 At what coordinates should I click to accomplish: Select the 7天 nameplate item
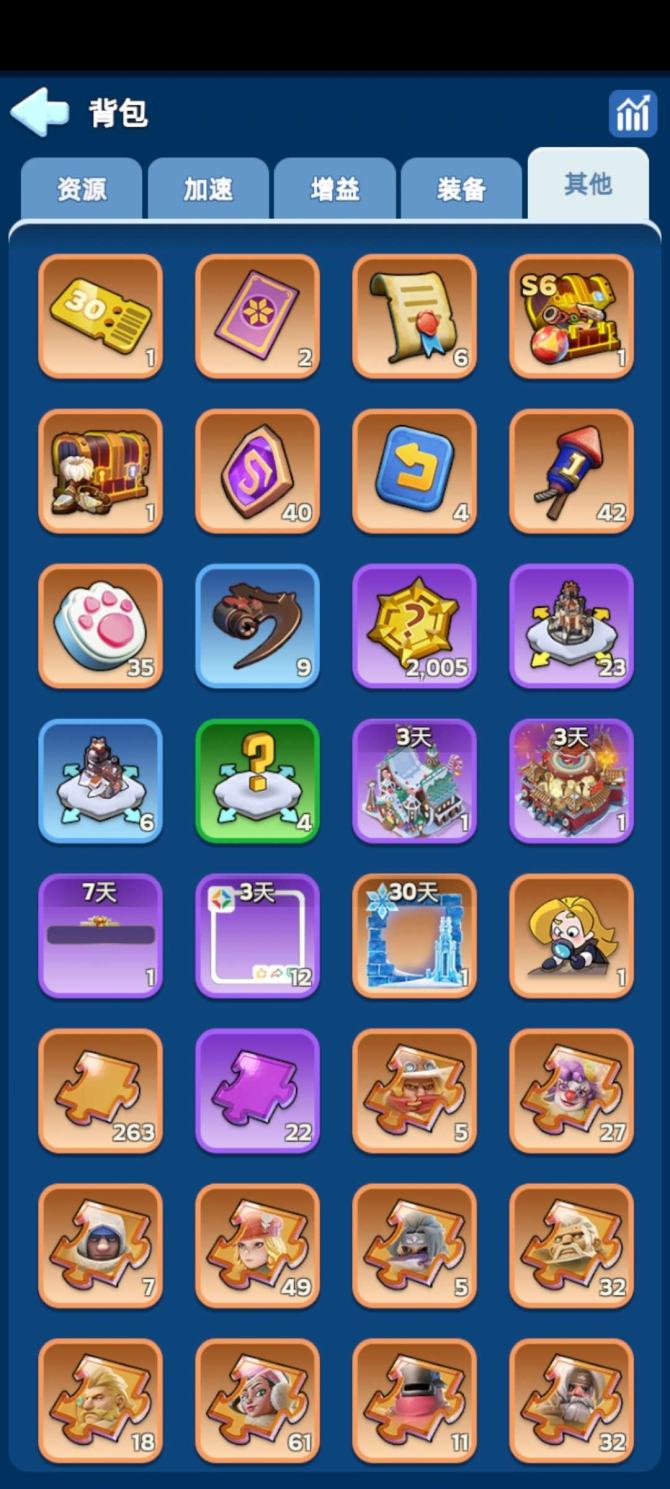pyautogui.click(x=100, y=936)
